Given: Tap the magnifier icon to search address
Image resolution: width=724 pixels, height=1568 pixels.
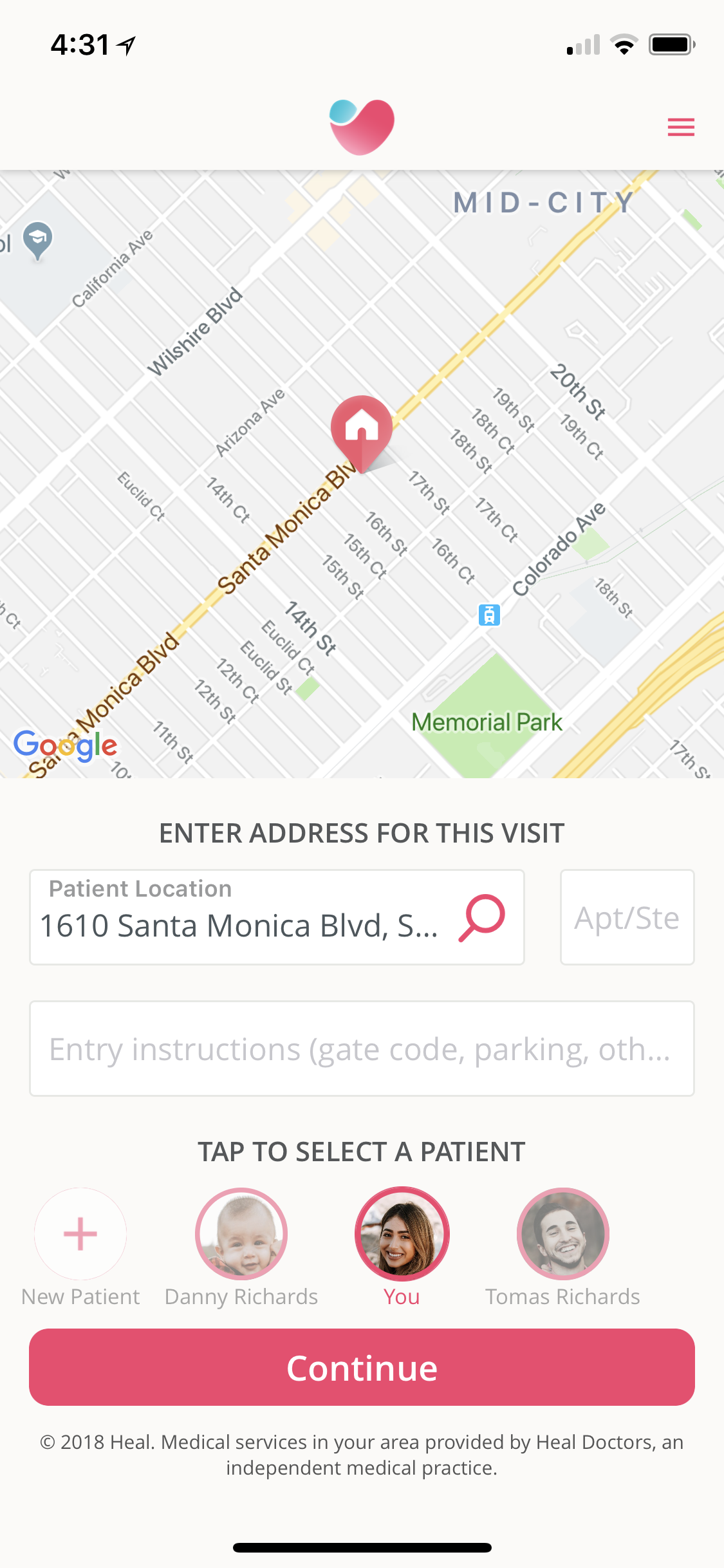Looking at the screenshot, I should (482, 918).
